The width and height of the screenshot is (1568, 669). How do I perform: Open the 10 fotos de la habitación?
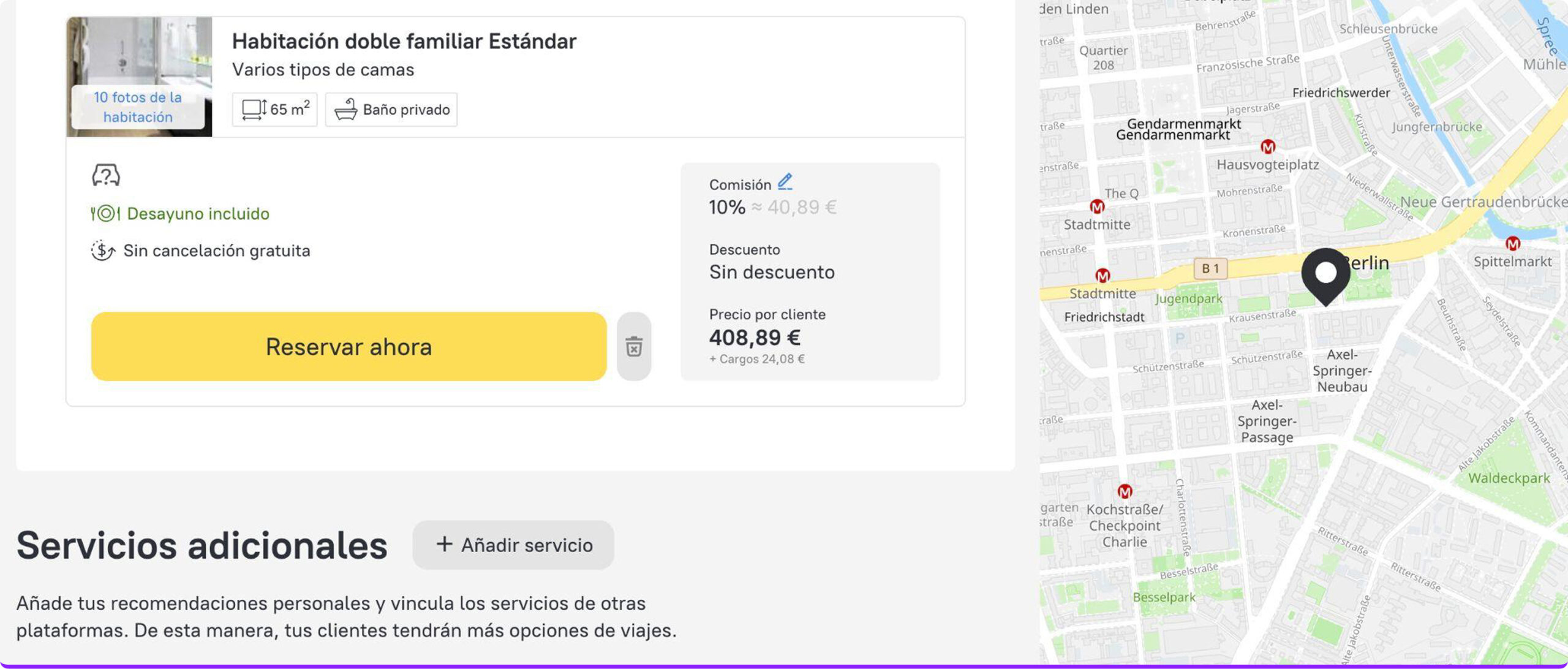tap(138, 107)
